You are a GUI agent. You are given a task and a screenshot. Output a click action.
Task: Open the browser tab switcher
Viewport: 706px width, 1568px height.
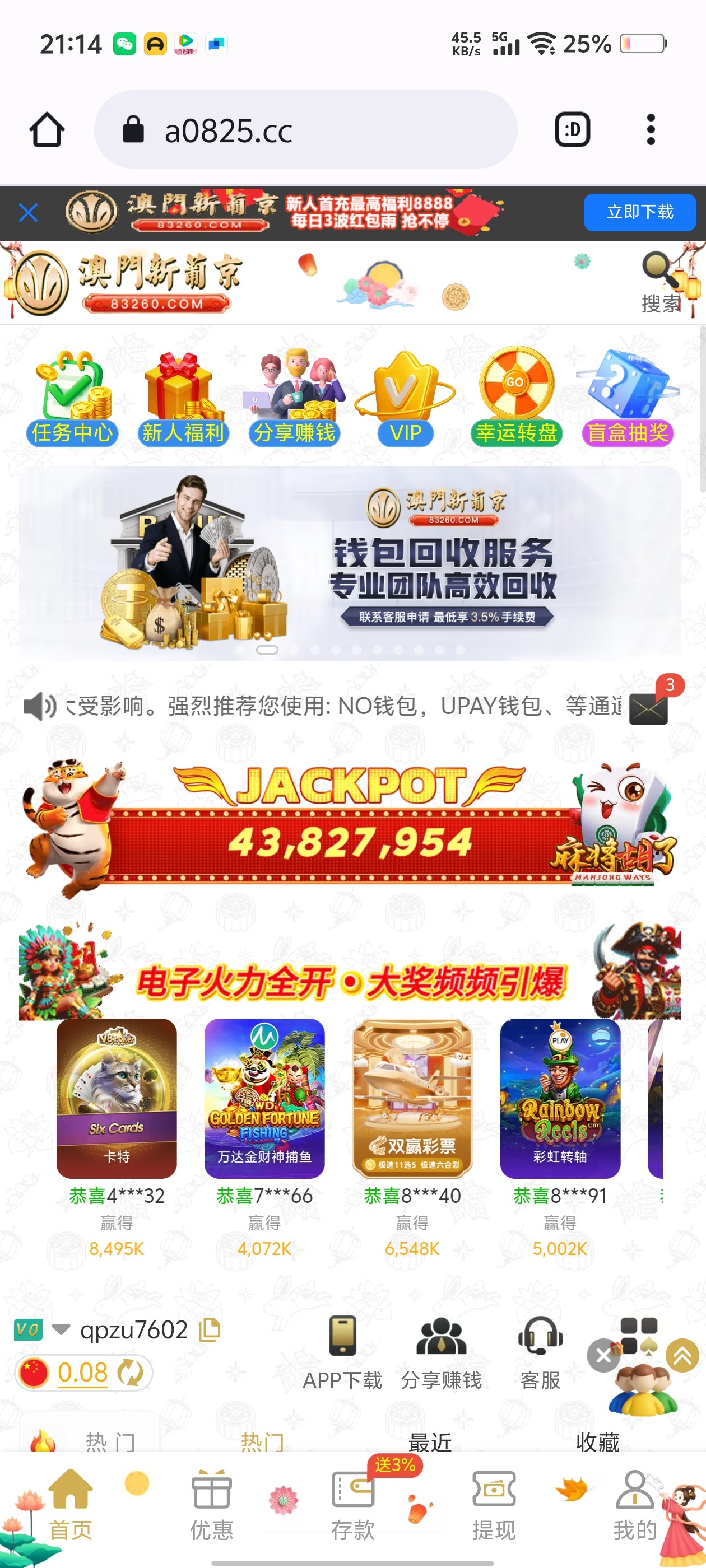click(x=572, y=130)
